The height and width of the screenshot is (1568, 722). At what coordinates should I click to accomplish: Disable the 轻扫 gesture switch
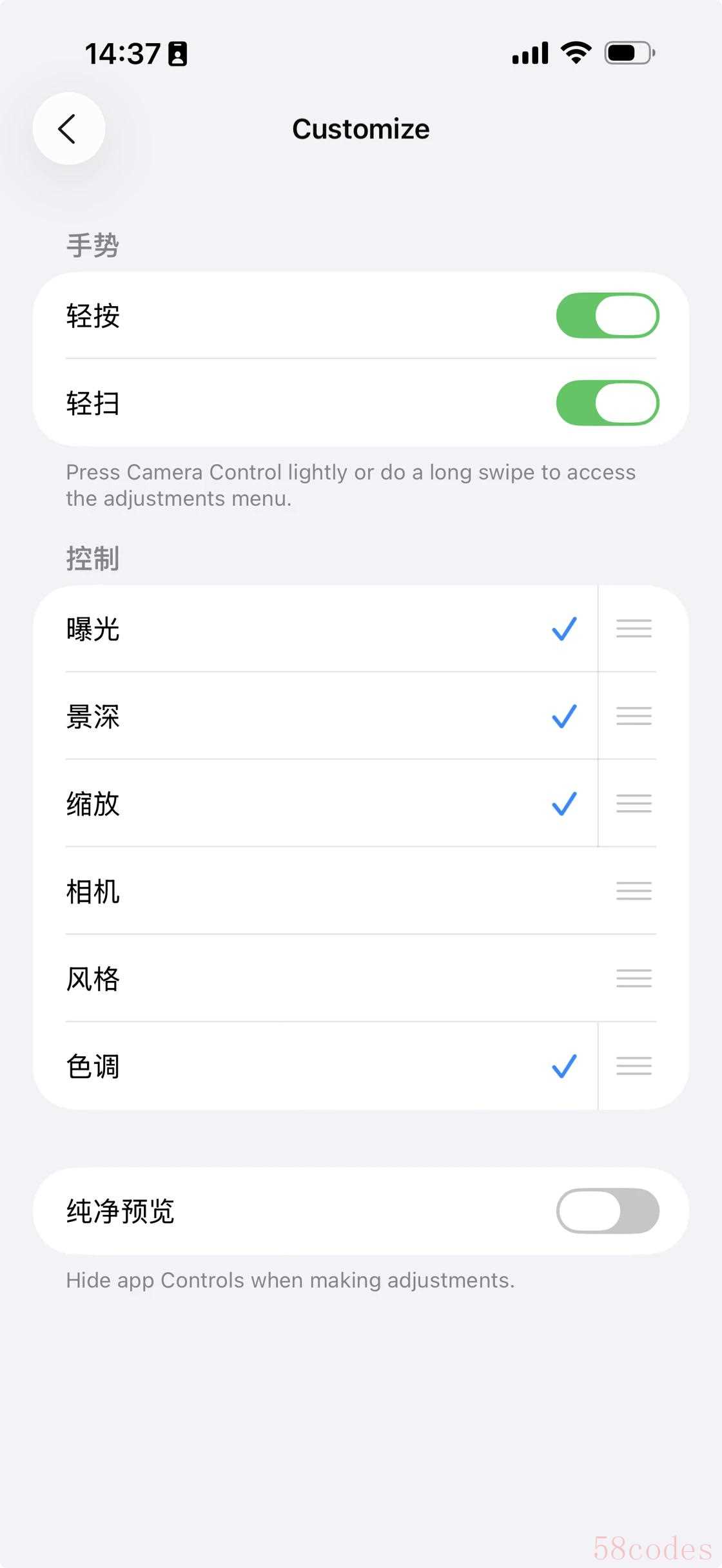coord(607,403)
